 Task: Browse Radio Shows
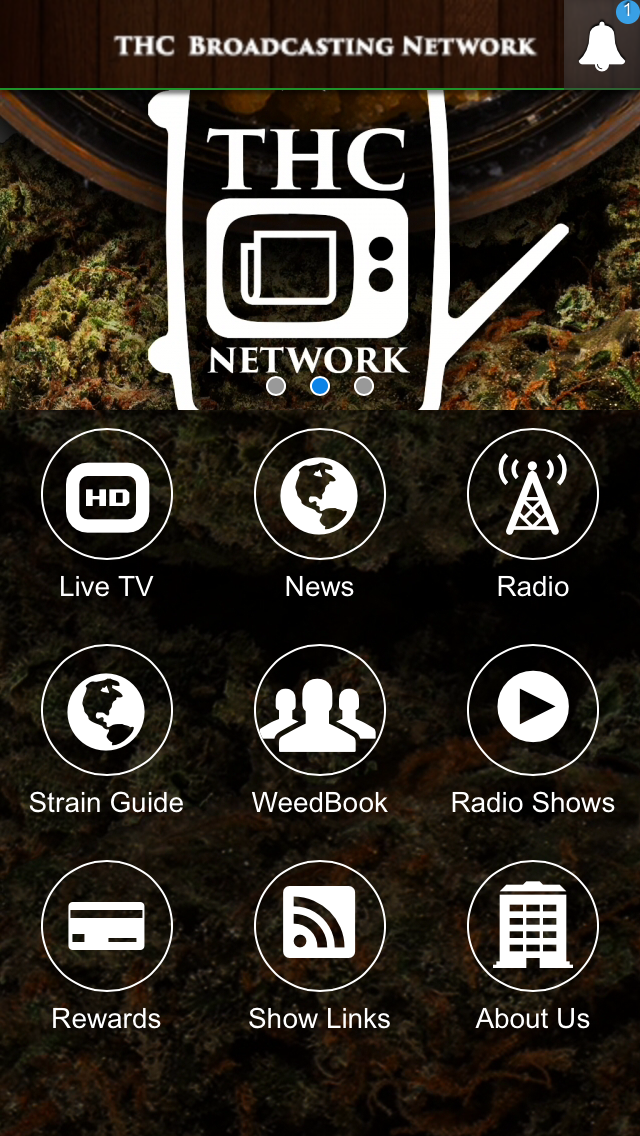point(532,711)
